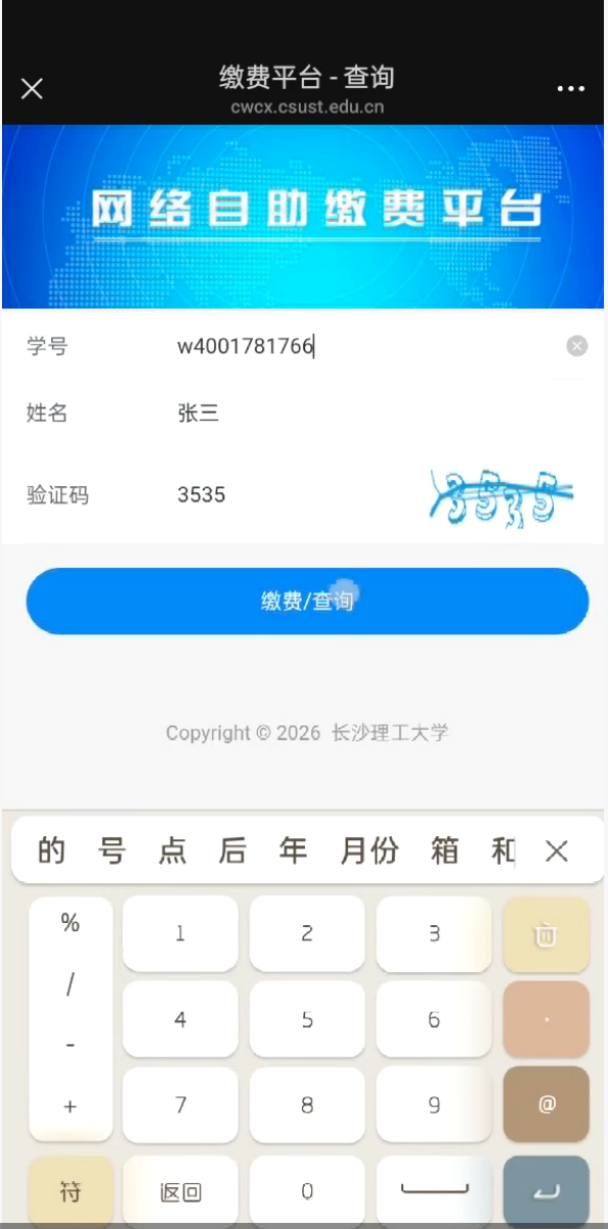This screenshot has height=1229, width=608.
Task: Clear the 学号 student ID field
Action: (577, 346)
